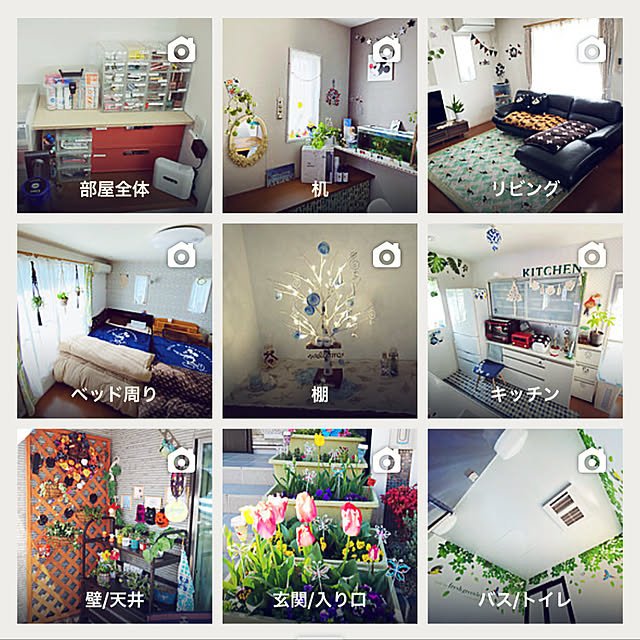Tap the camera icon on 机 tile
Screen dimensions: 640x640
tap(387, 49)
